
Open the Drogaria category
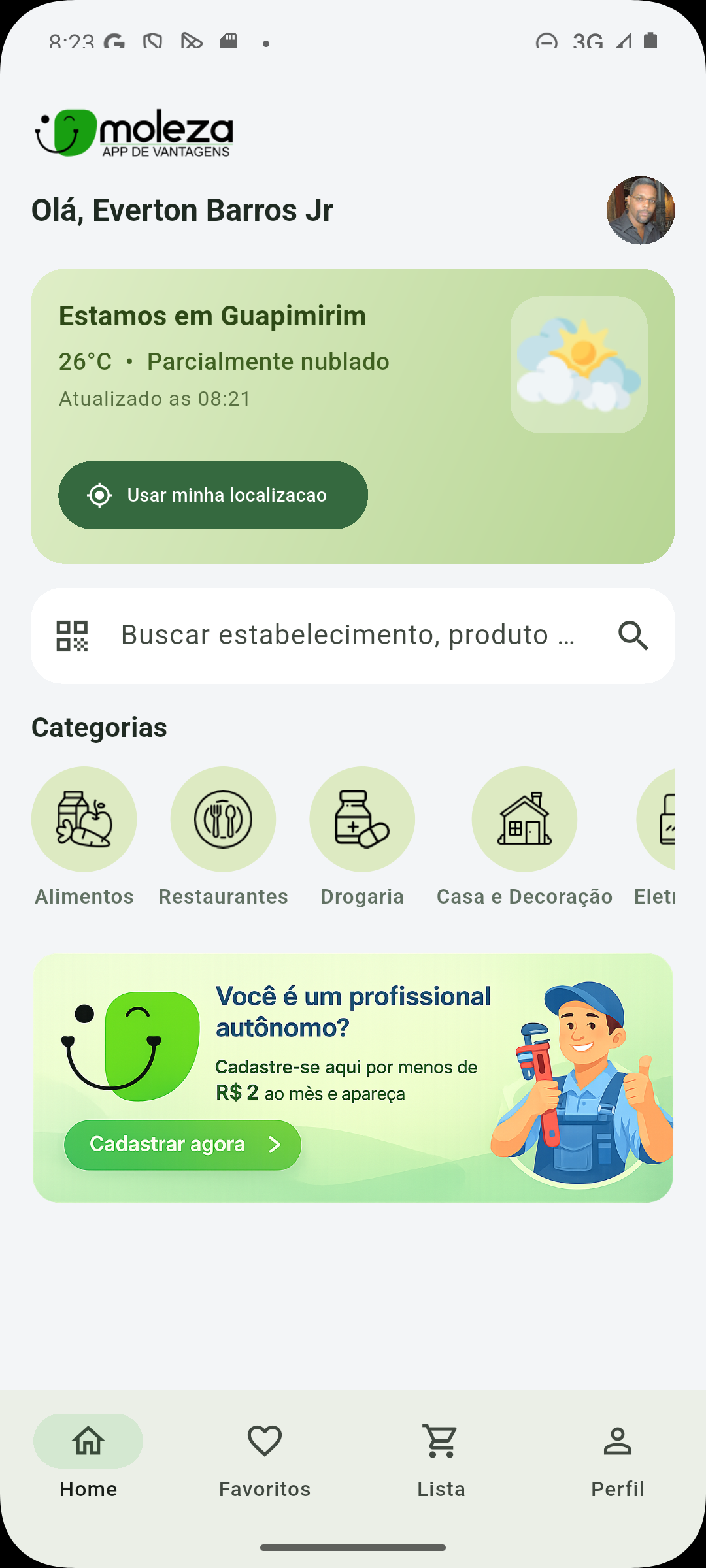[x=362, y=819]
